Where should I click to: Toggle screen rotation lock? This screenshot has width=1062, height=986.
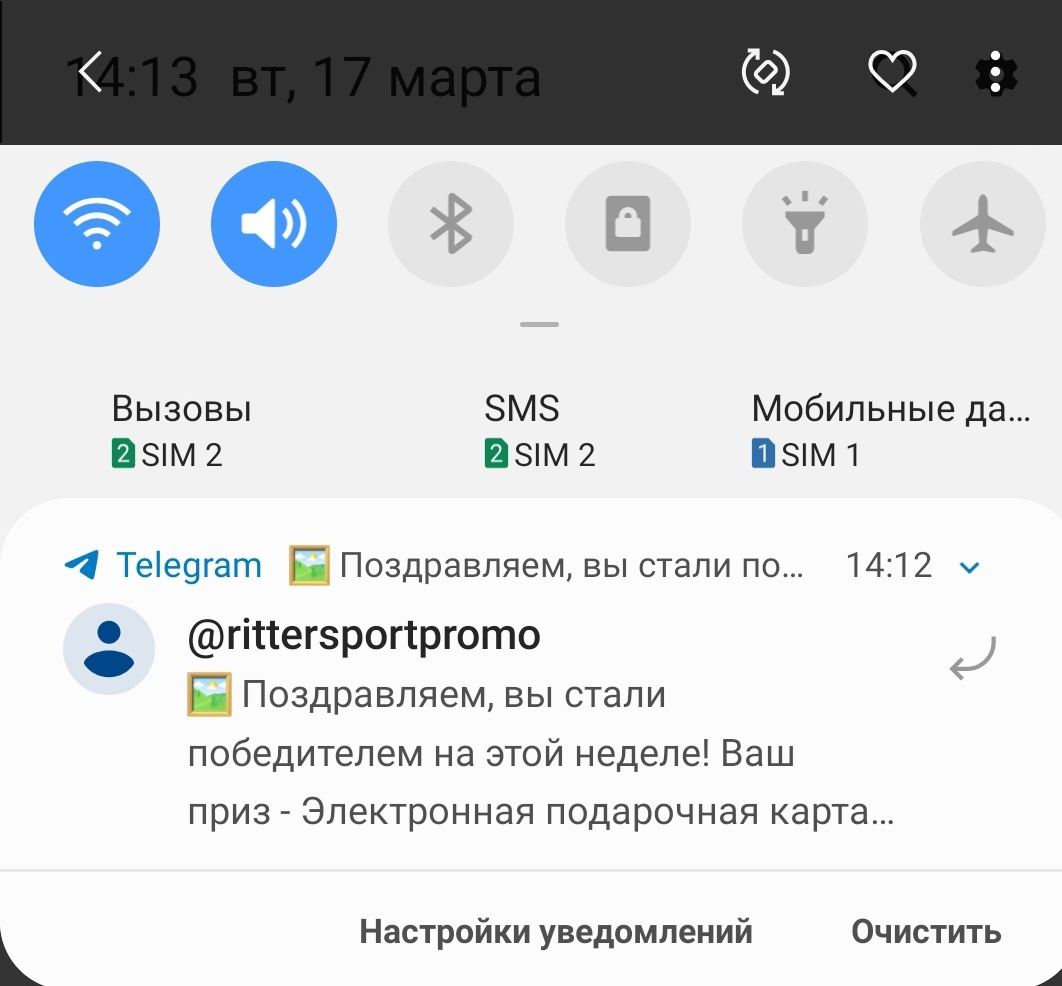[x=627, y=224]
